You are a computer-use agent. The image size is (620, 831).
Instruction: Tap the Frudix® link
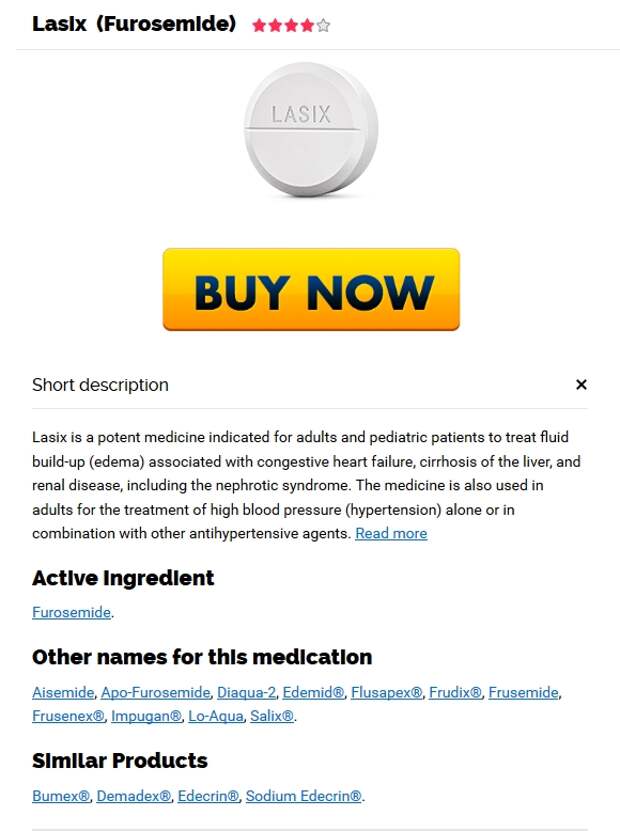[x=456, y=692]
